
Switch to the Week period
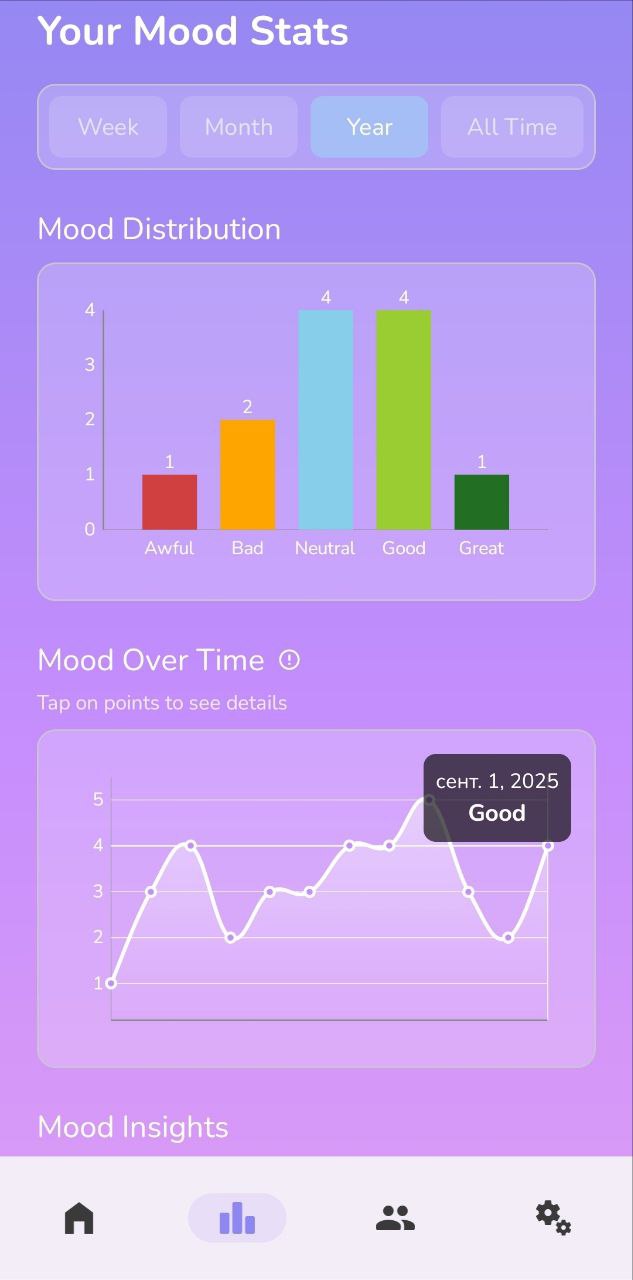point(108,127)
